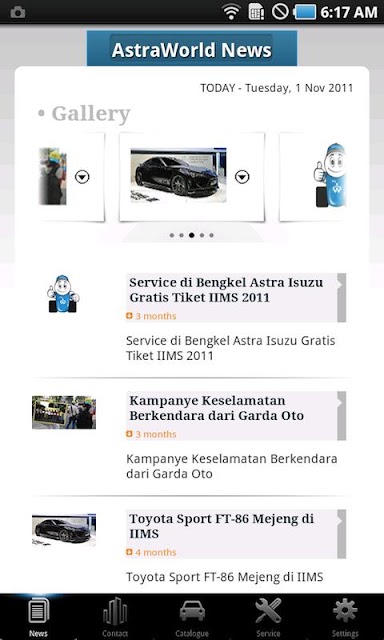Open the black sports car gallery image
The width and height of the screenshot is (384, 640).
click(x=178, y=175)
